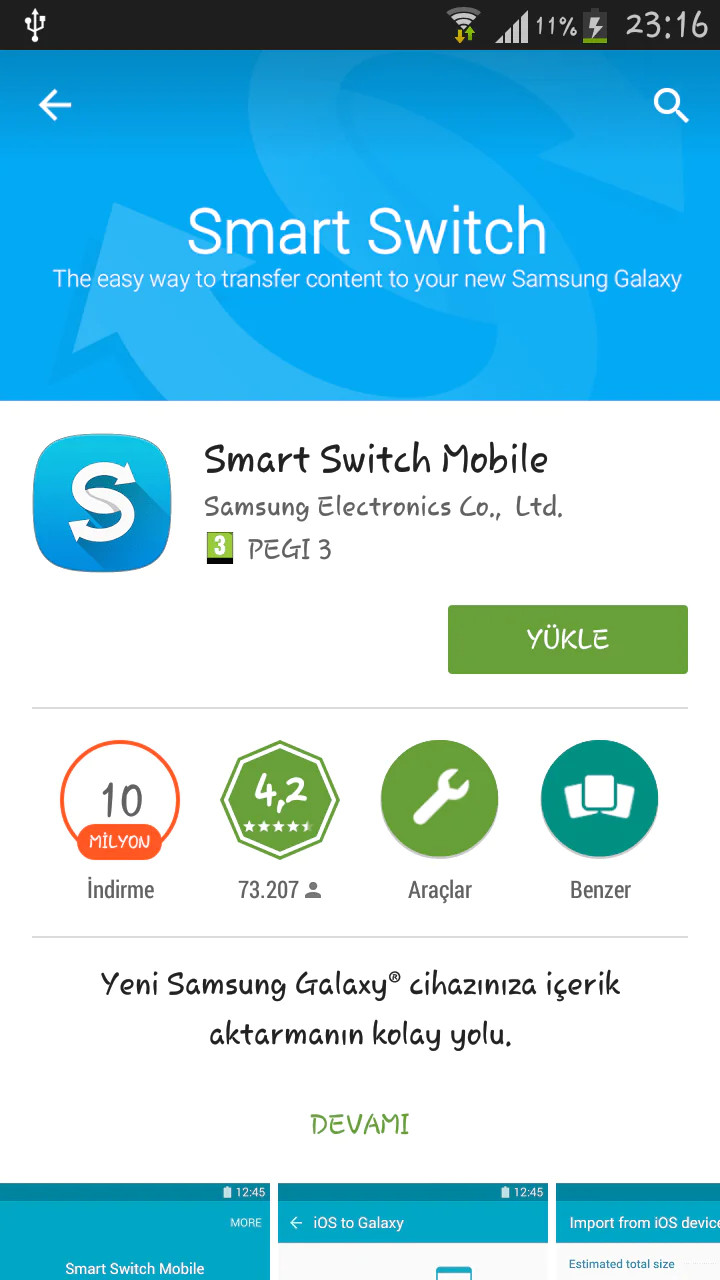Open Samsung Electronics Co., Ltd. developer page

(383, 507)
